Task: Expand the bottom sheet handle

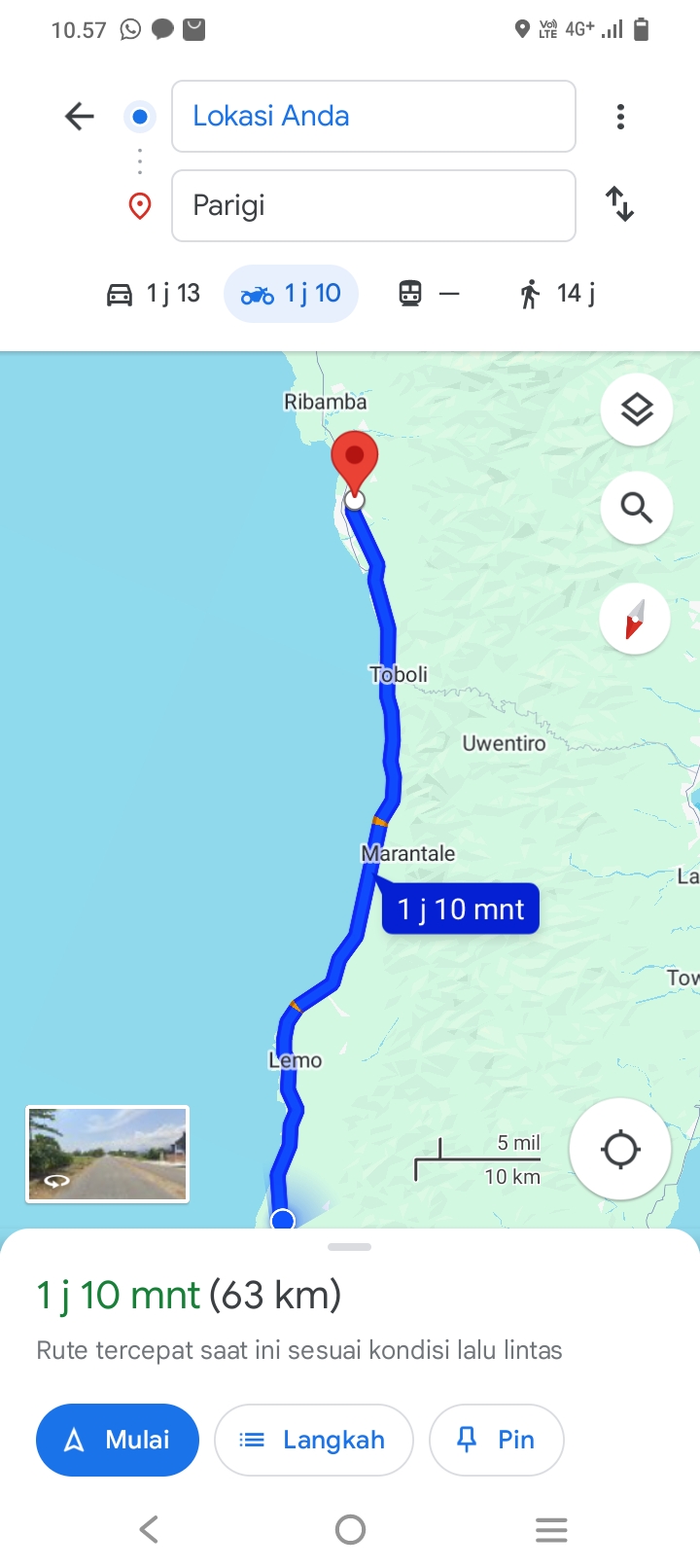Action: tap(350, 1247)
